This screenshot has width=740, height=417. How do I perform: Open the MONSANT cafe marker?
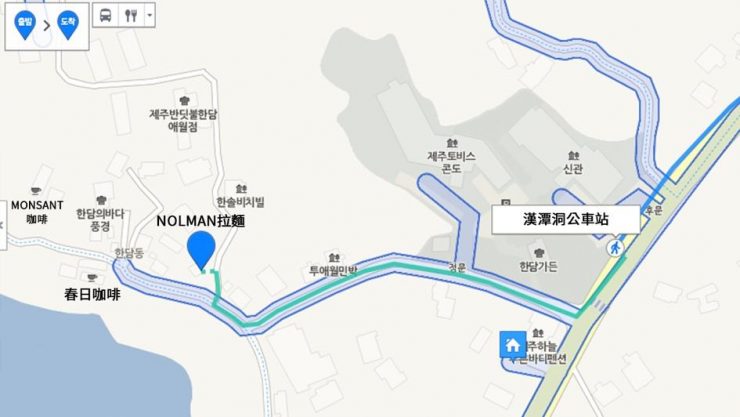pyautogui.click(x=36, y=191)
